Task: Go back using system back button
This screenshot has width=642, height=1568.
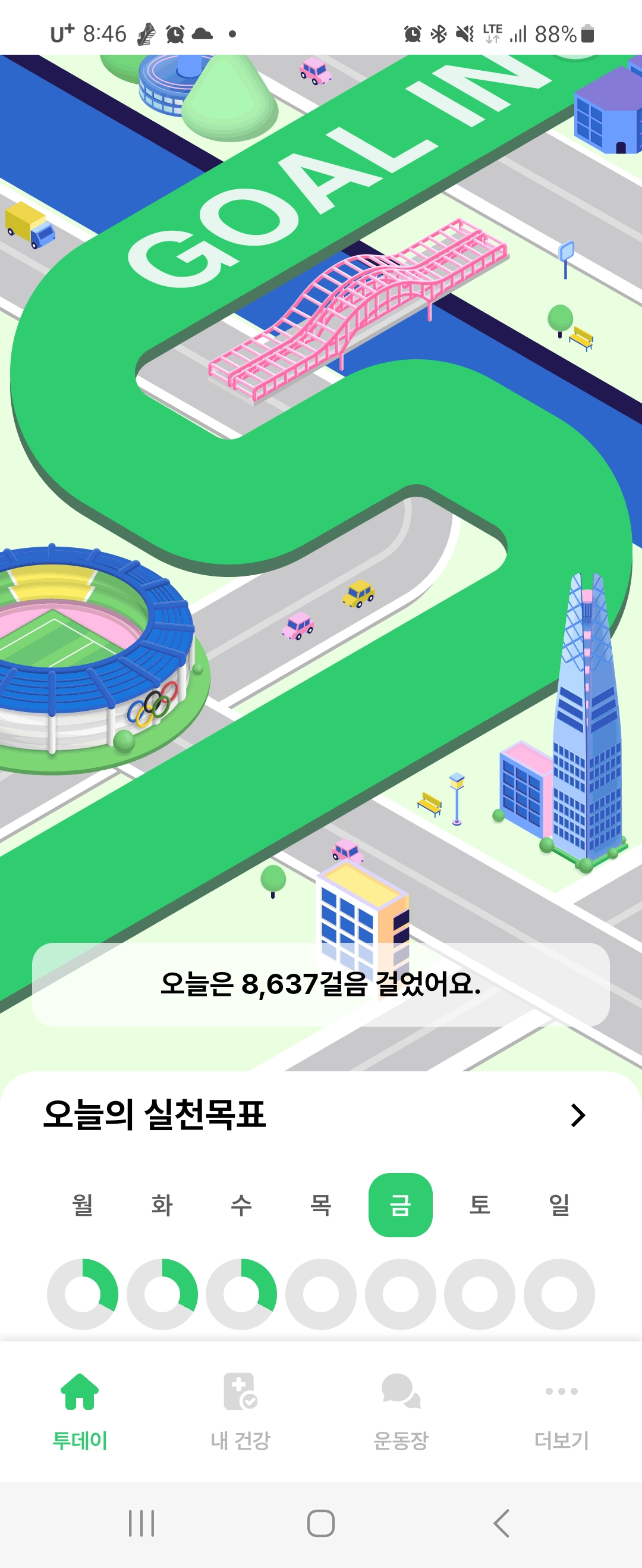Action: coord(501,1523)
